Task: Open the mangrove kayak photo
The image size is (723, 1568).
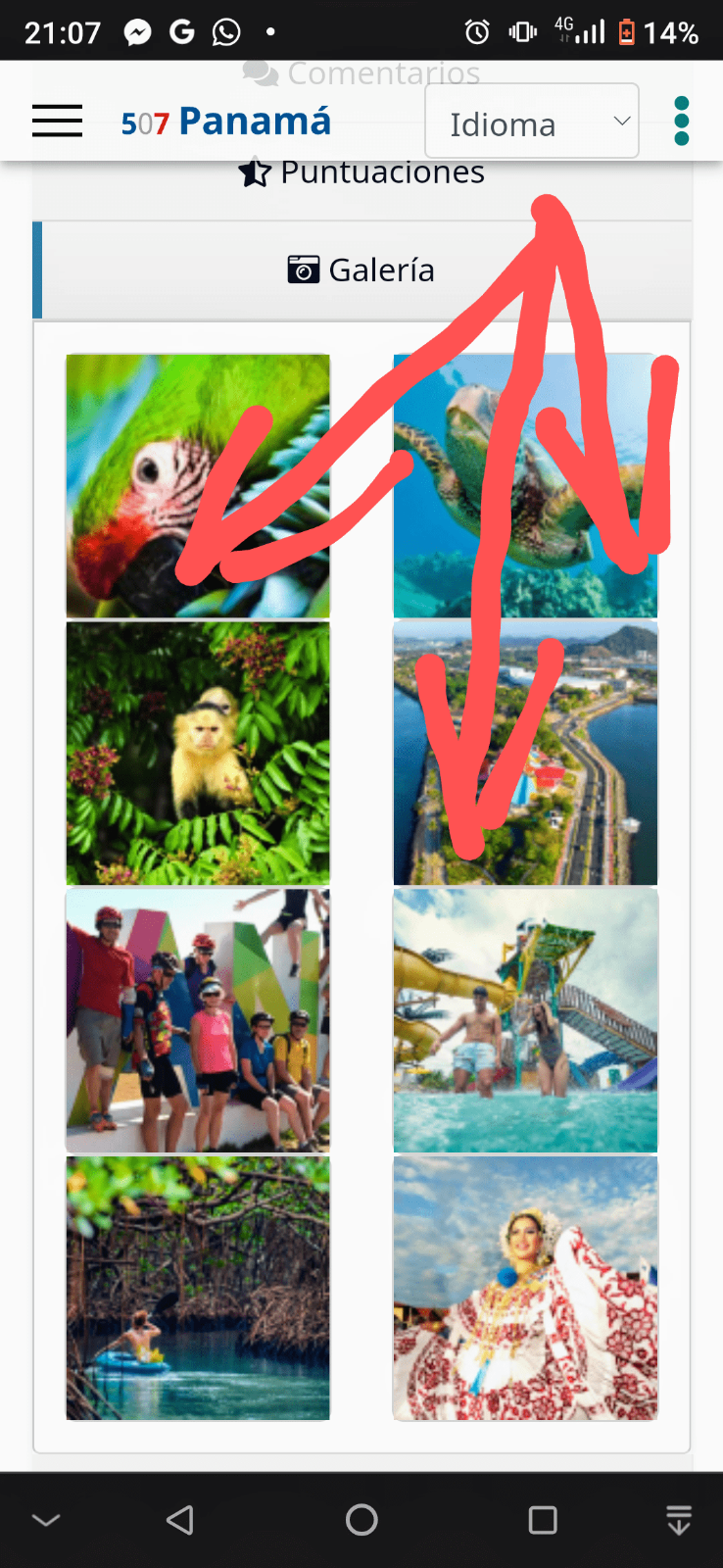Action: [198, 1288]
